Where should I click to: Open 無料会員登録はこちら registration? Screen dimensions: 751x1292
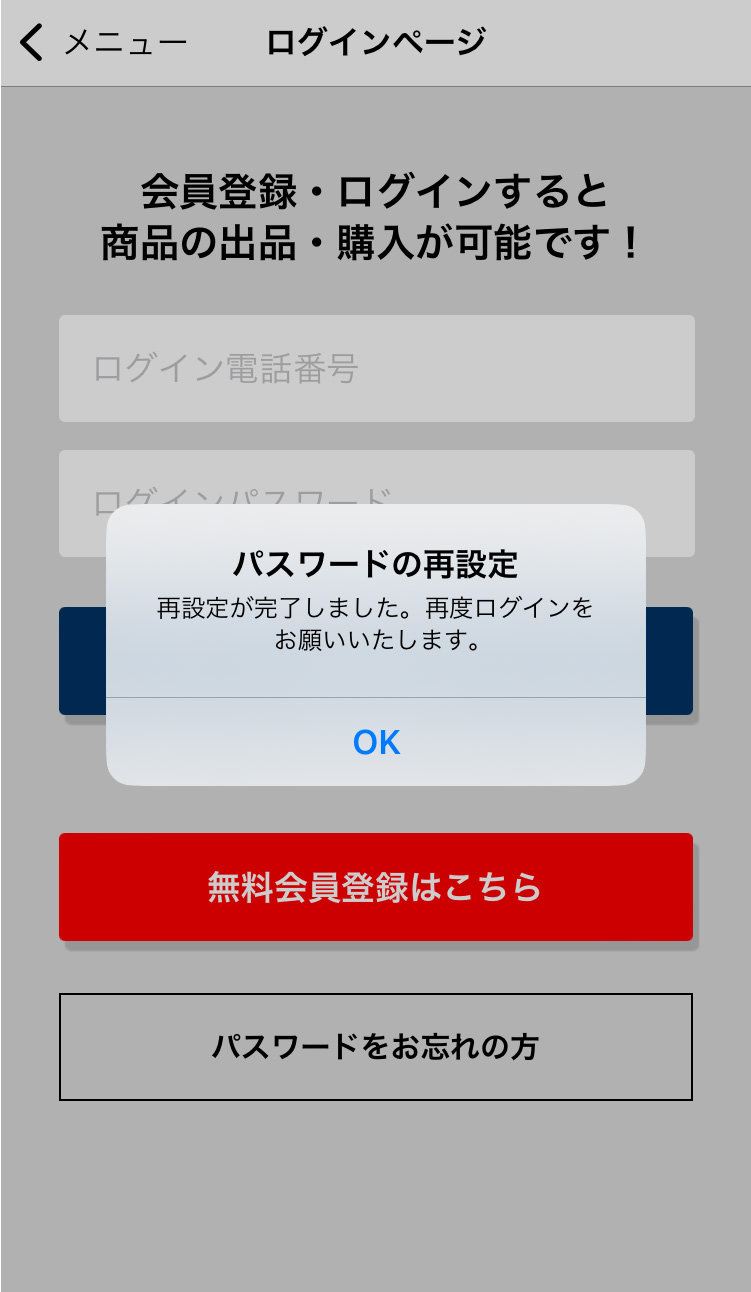click(376, 887)
